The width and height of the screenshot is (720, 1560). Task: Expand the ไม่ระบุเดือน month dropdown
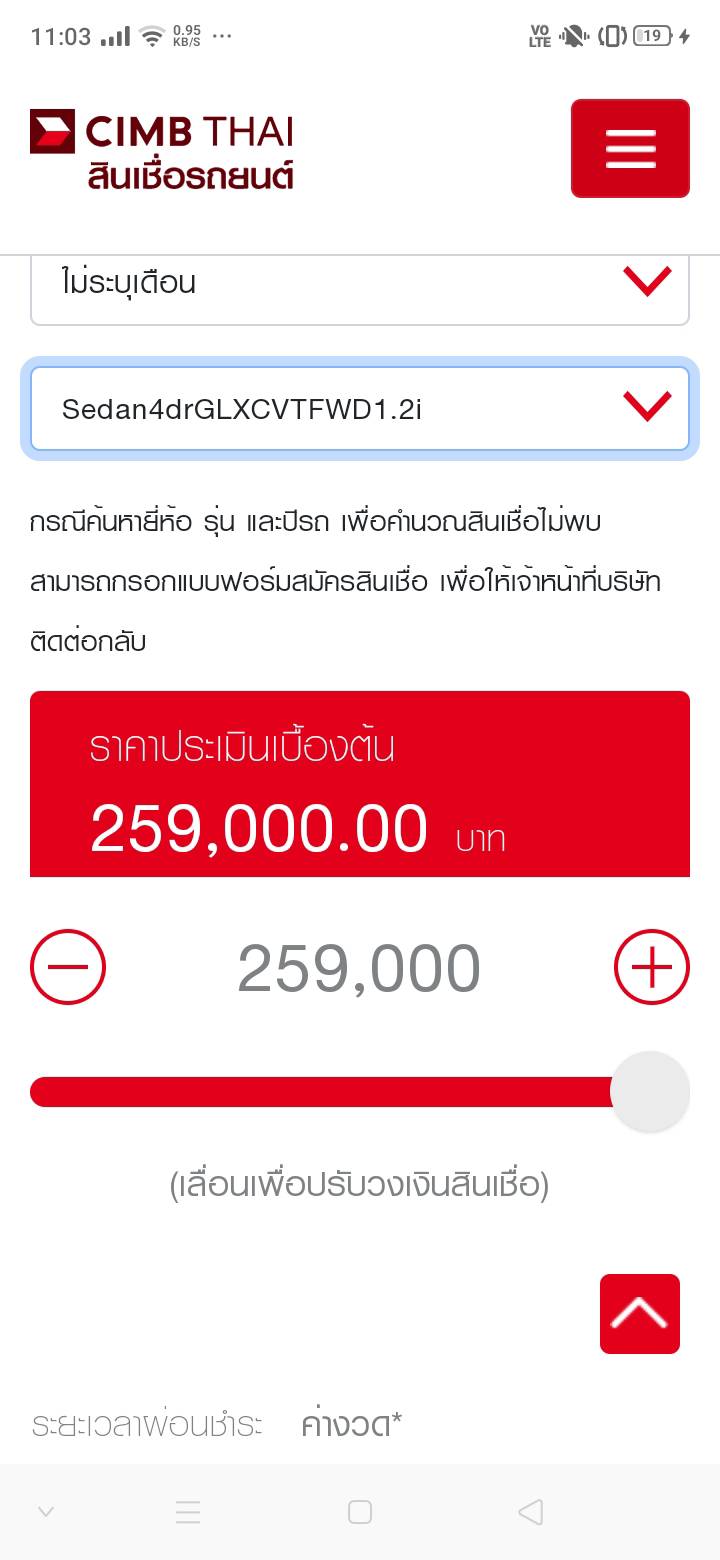pyautogui.click(x=359, y=284)
